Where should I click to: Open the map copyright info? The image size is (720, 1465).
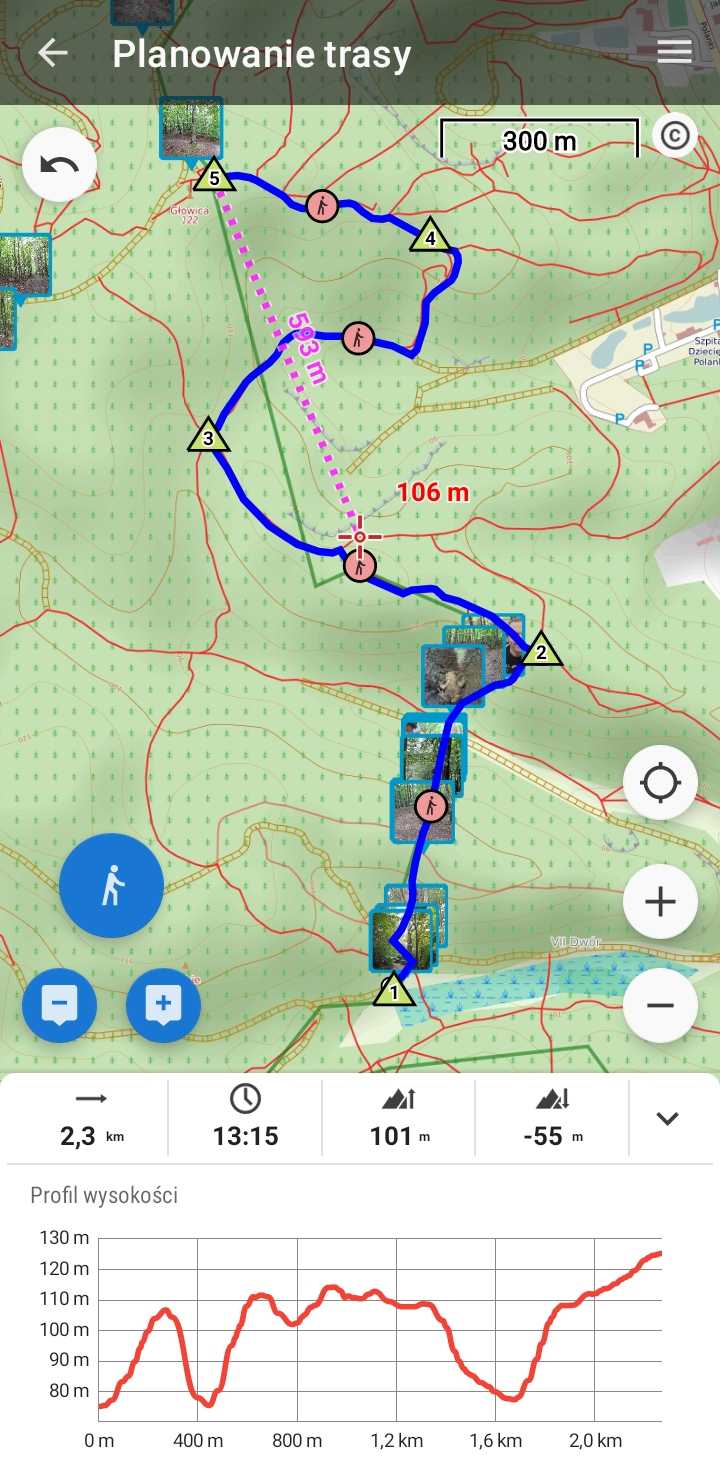coord(675,135)
